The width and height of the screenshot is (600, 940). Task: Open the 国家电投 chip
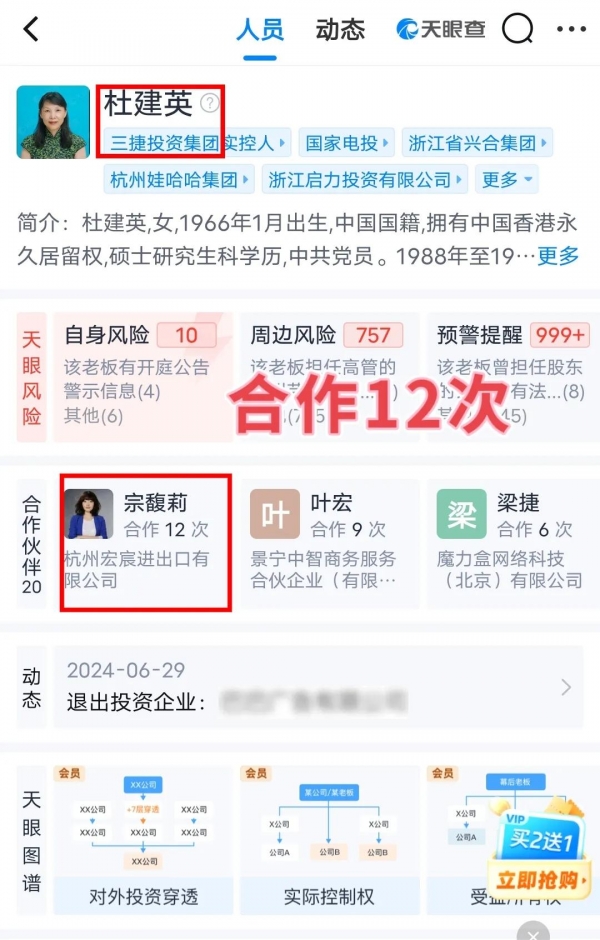click(x=346, y=143)
